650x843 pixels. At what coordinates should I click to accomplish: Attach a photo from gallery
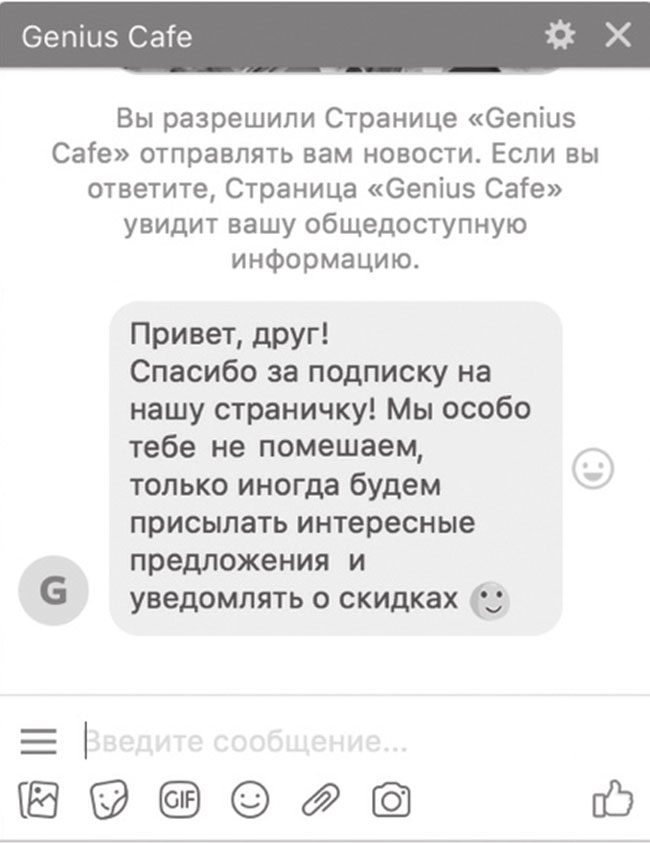coord(39,799)
